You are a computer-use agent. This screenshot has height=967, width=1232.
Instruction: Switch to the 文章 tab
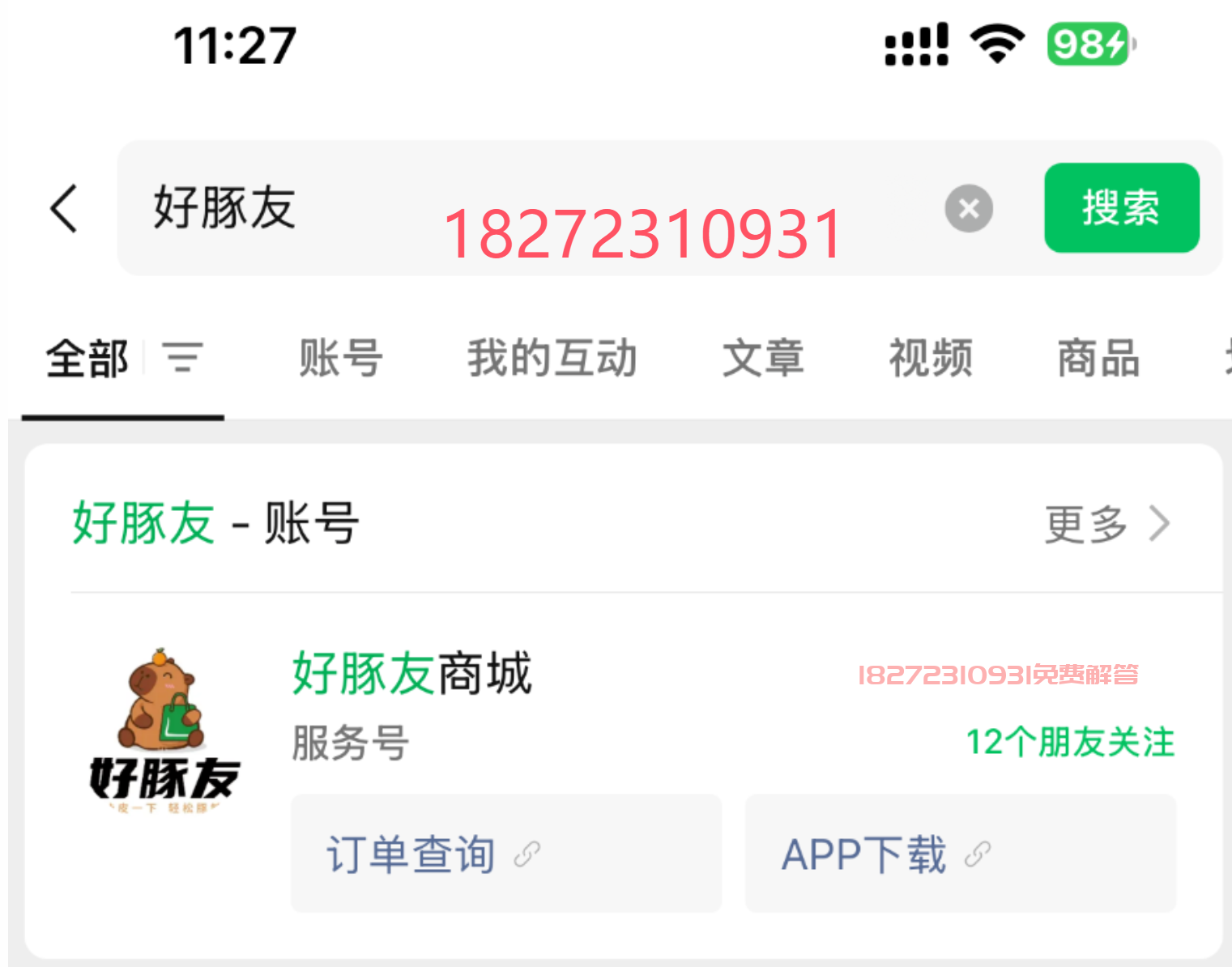coord(763,357)
